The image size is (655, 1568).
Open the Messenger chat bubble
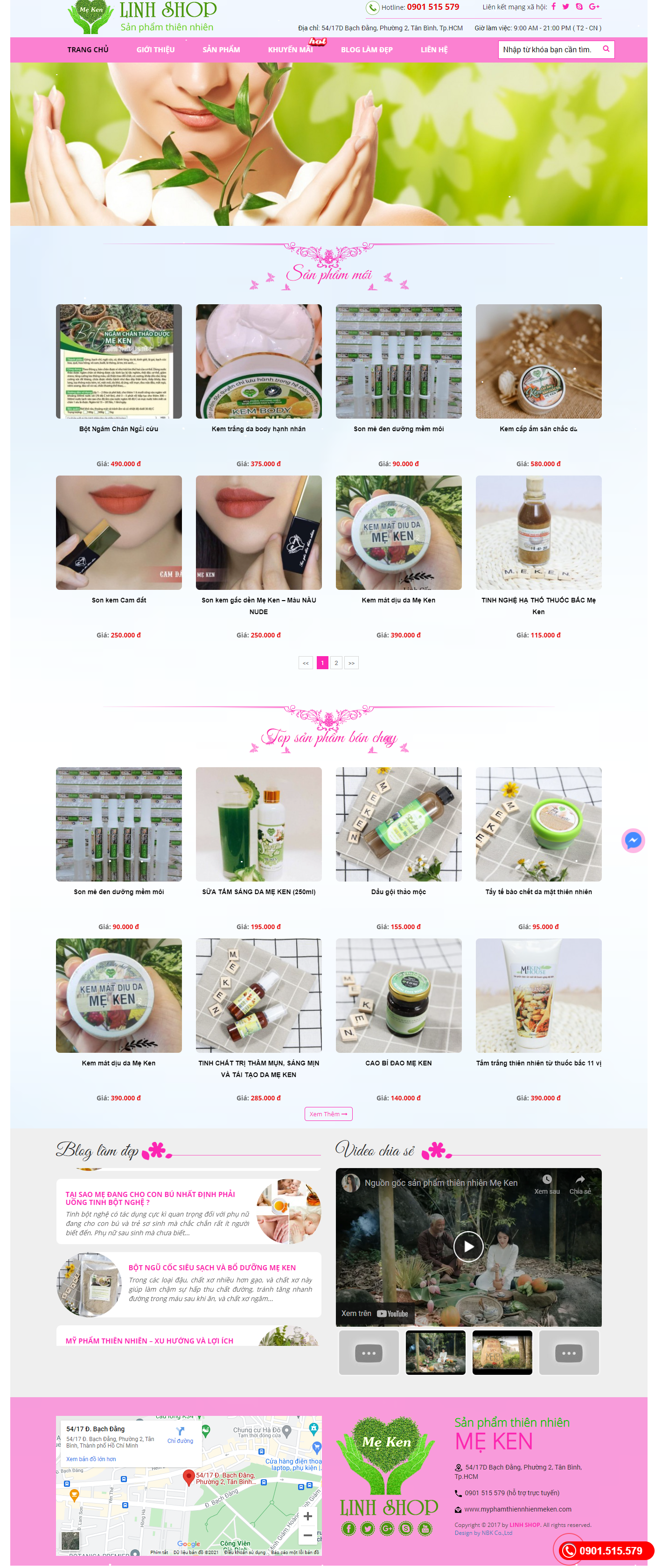633,840
